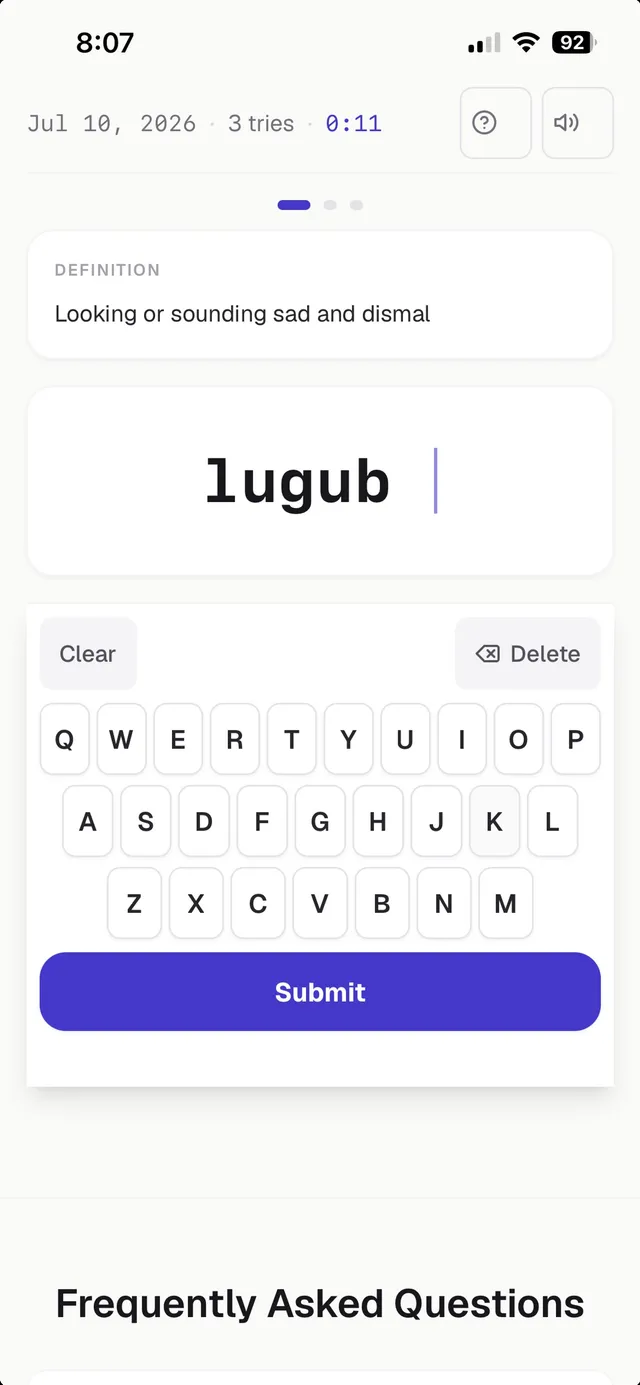Open the help question mark icon
This screenshot has height=1385, width=640.
pos(495,123)
